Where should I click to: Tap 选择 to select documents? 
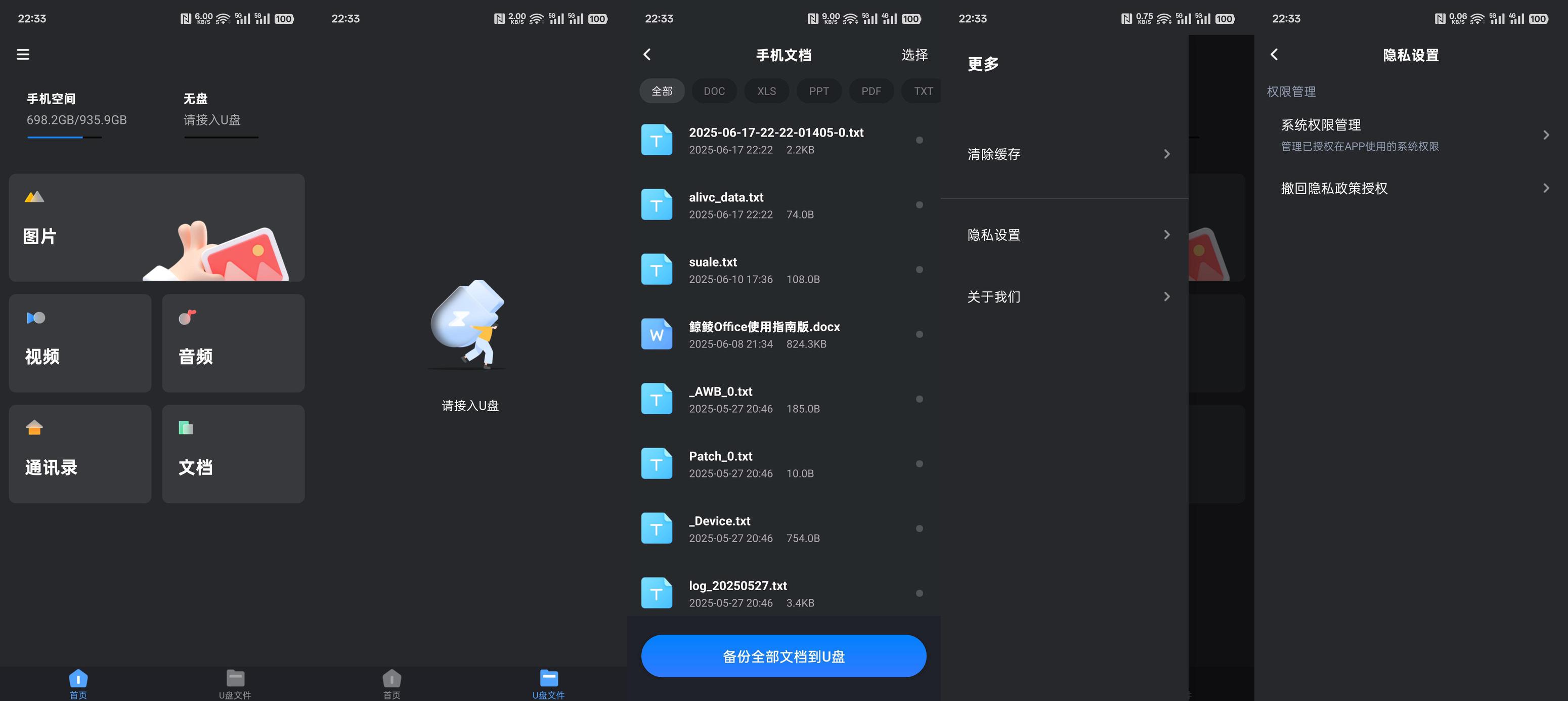[x=913, y=55]
